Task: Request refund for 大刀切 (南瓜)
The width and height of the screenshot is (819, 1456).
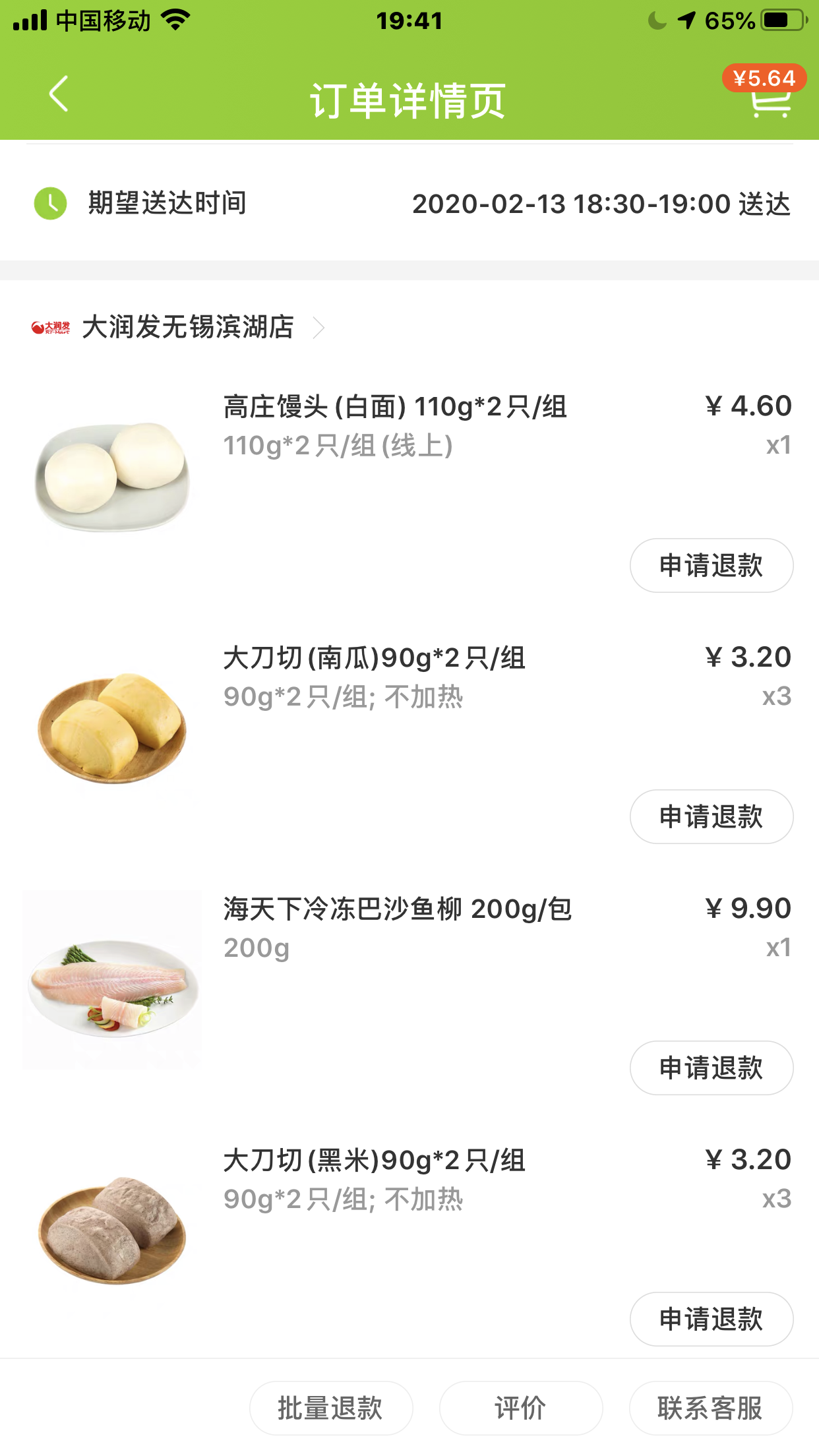Action: pyautogui.click(x=711, y=817)
